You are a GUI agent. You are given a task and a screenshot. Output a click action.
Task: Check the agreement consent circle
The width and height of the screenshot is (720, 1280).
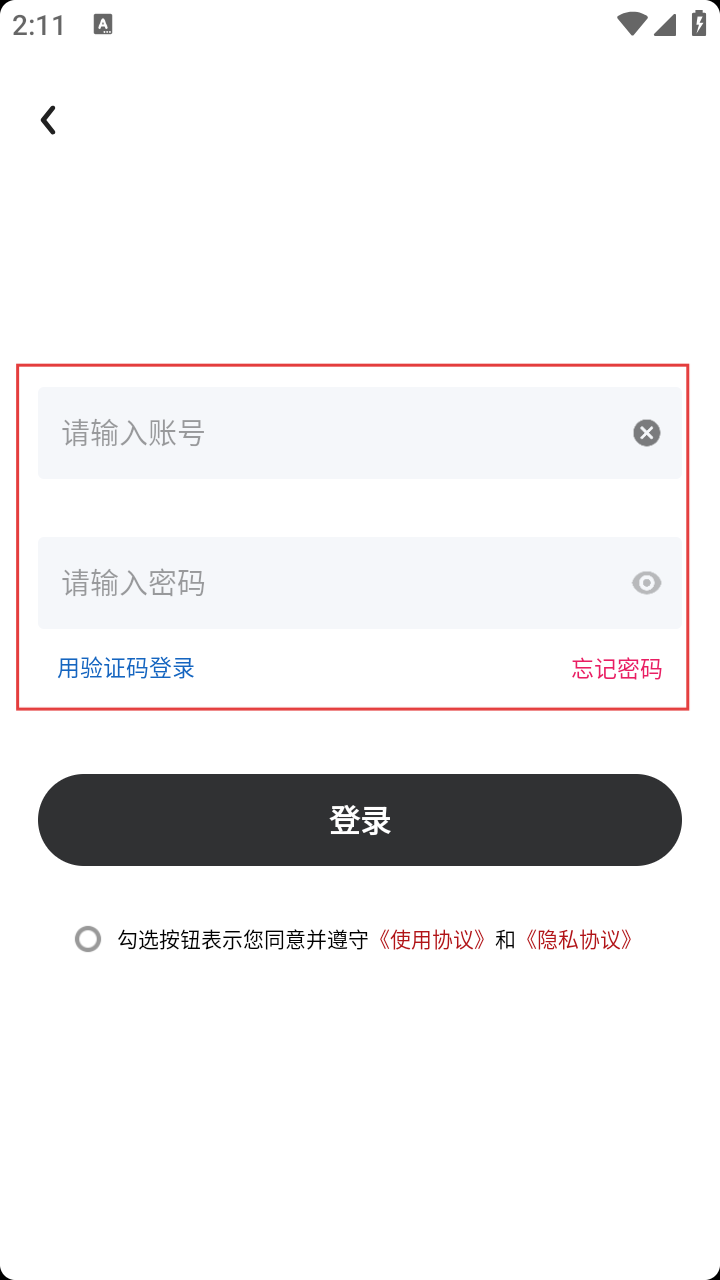pos(88,939)
